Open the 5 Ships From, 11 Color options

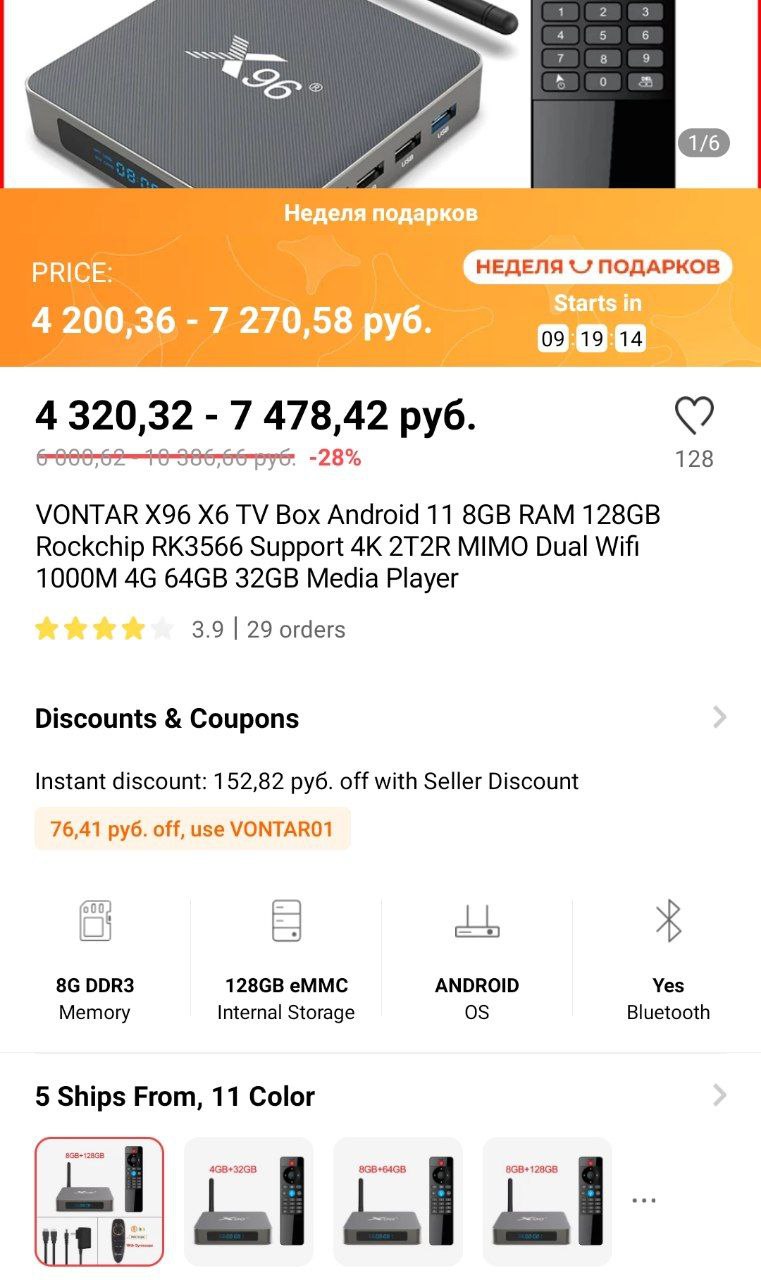(x=380, y=1096)
